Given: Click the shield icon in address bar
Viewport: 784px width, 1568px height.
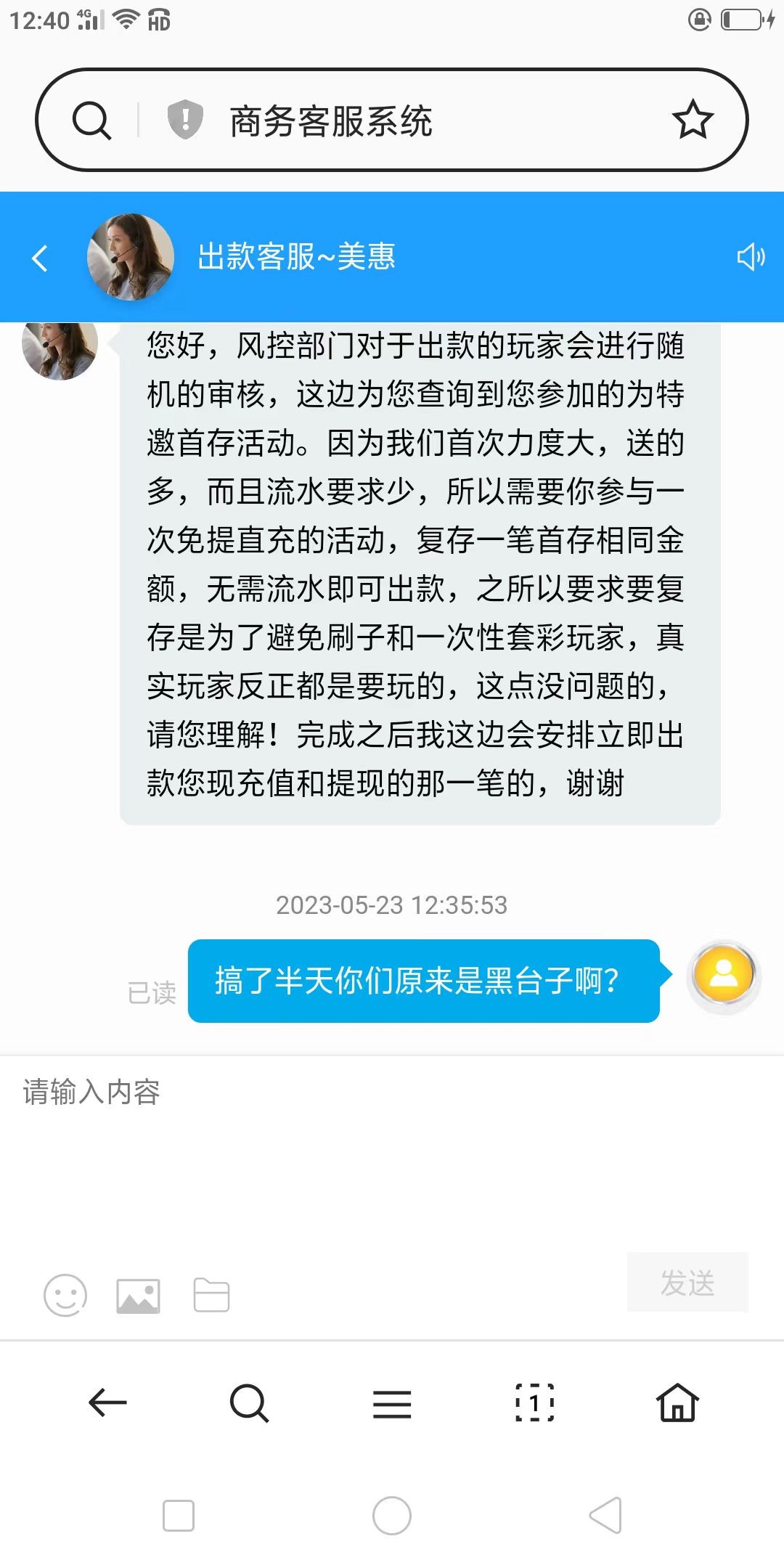Looking at the screenshot, I should coord(185,120).
